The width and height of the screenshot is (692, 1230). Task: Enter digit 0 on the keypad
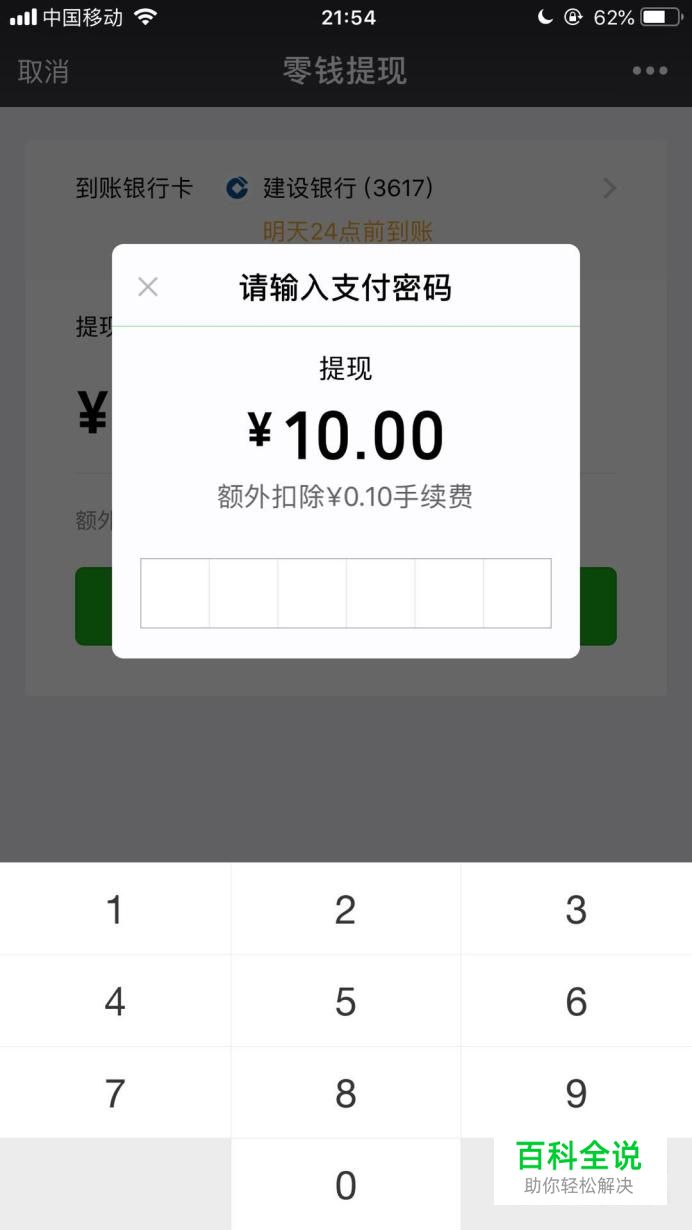[345, 1186]
